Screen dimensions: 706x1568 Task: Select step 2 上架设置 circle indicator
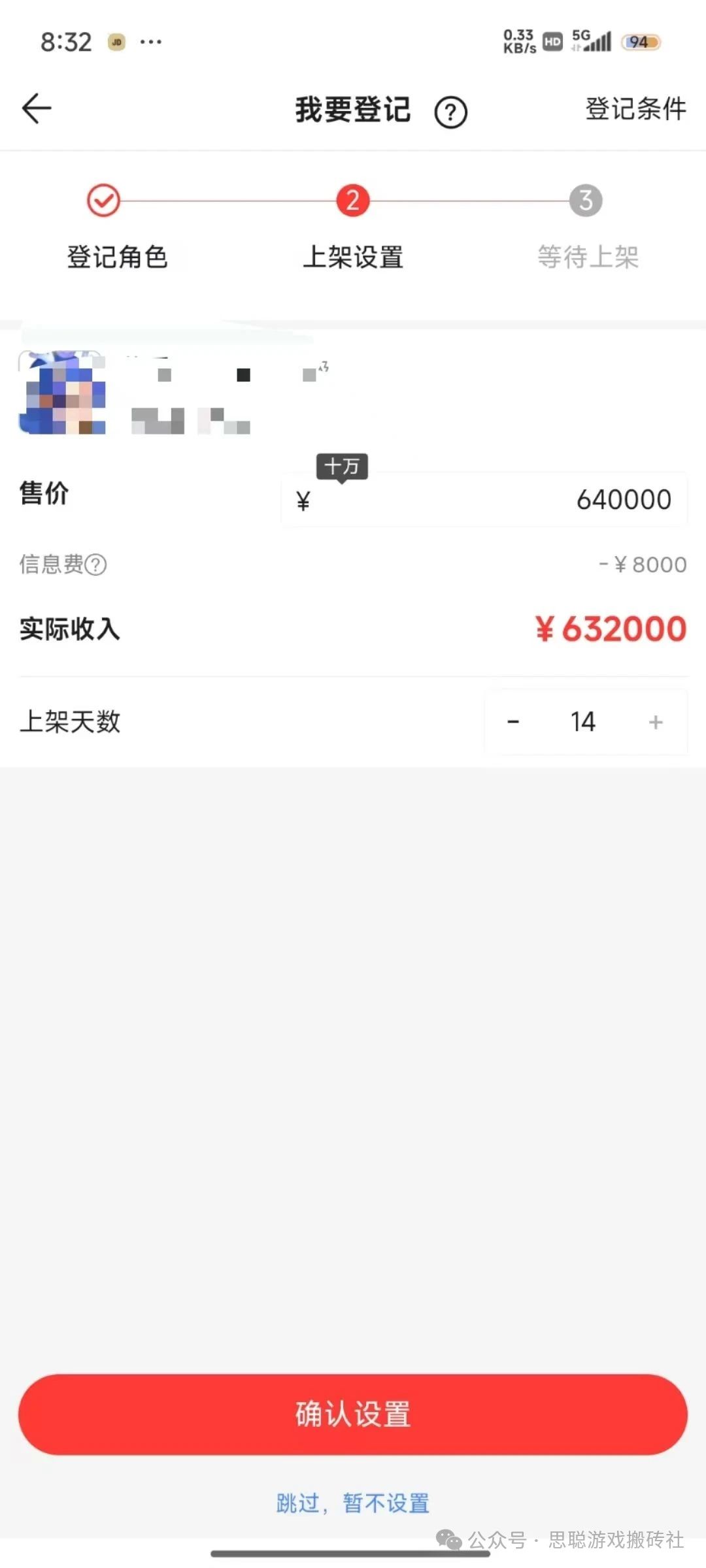click(353, 200)
